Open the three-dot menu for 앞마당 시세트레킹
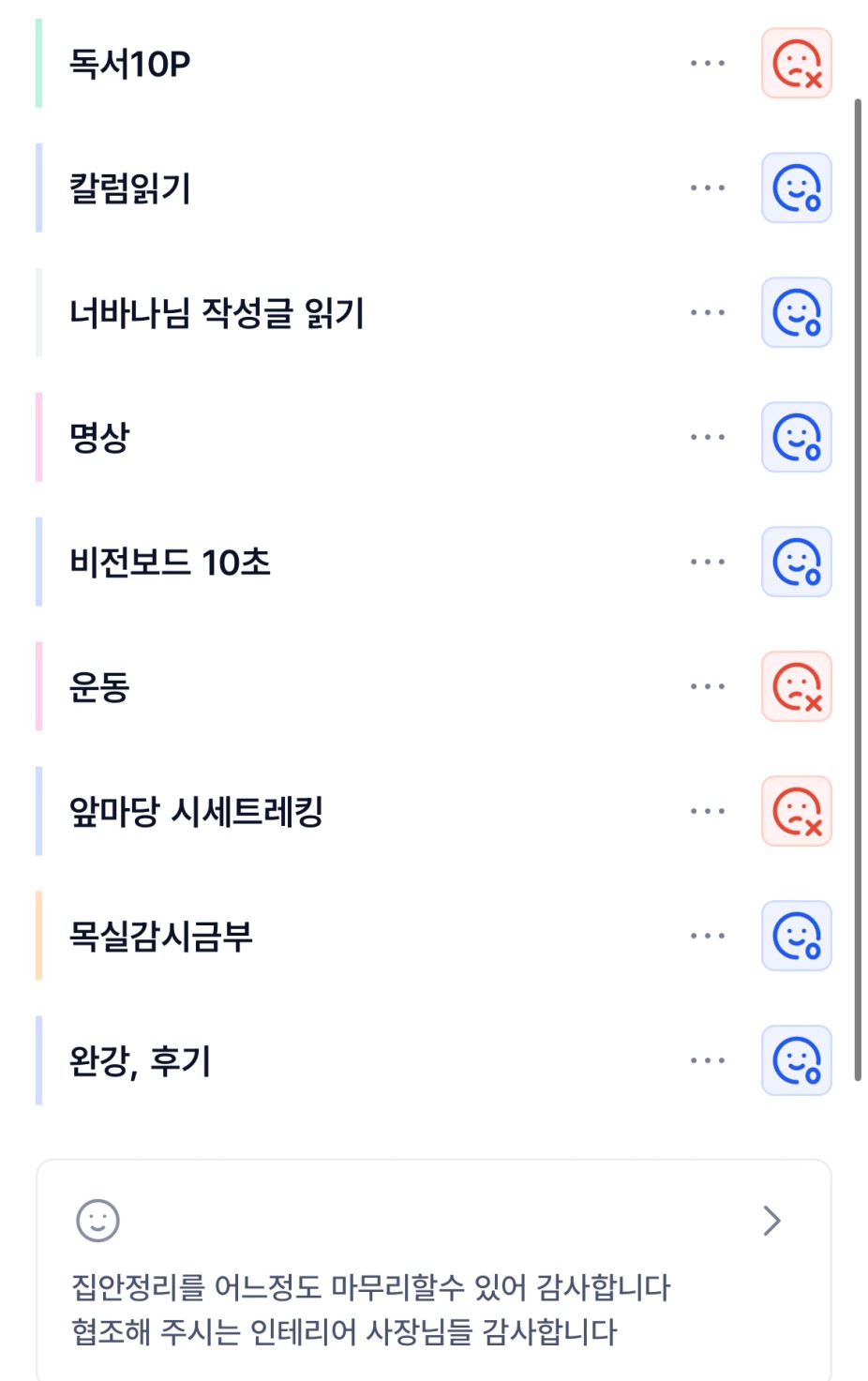Screen dimensions: 868x1381 [707, 812]
